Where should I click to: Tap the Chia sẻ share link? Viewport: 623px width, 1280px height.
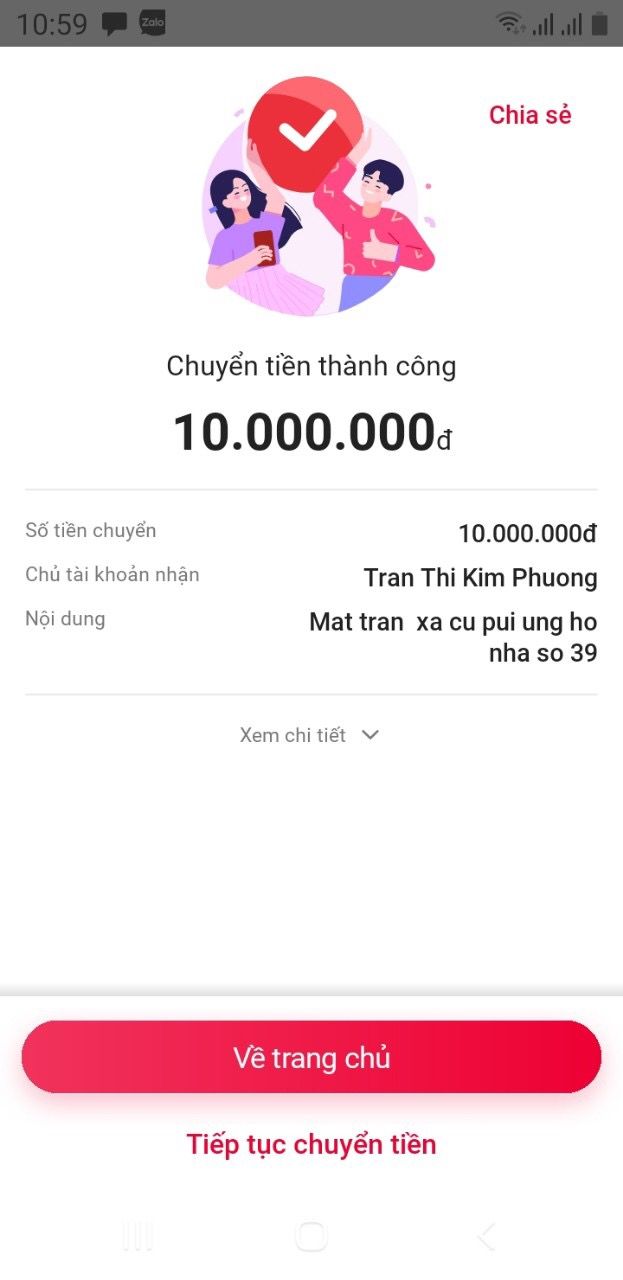tap(529, 115)
